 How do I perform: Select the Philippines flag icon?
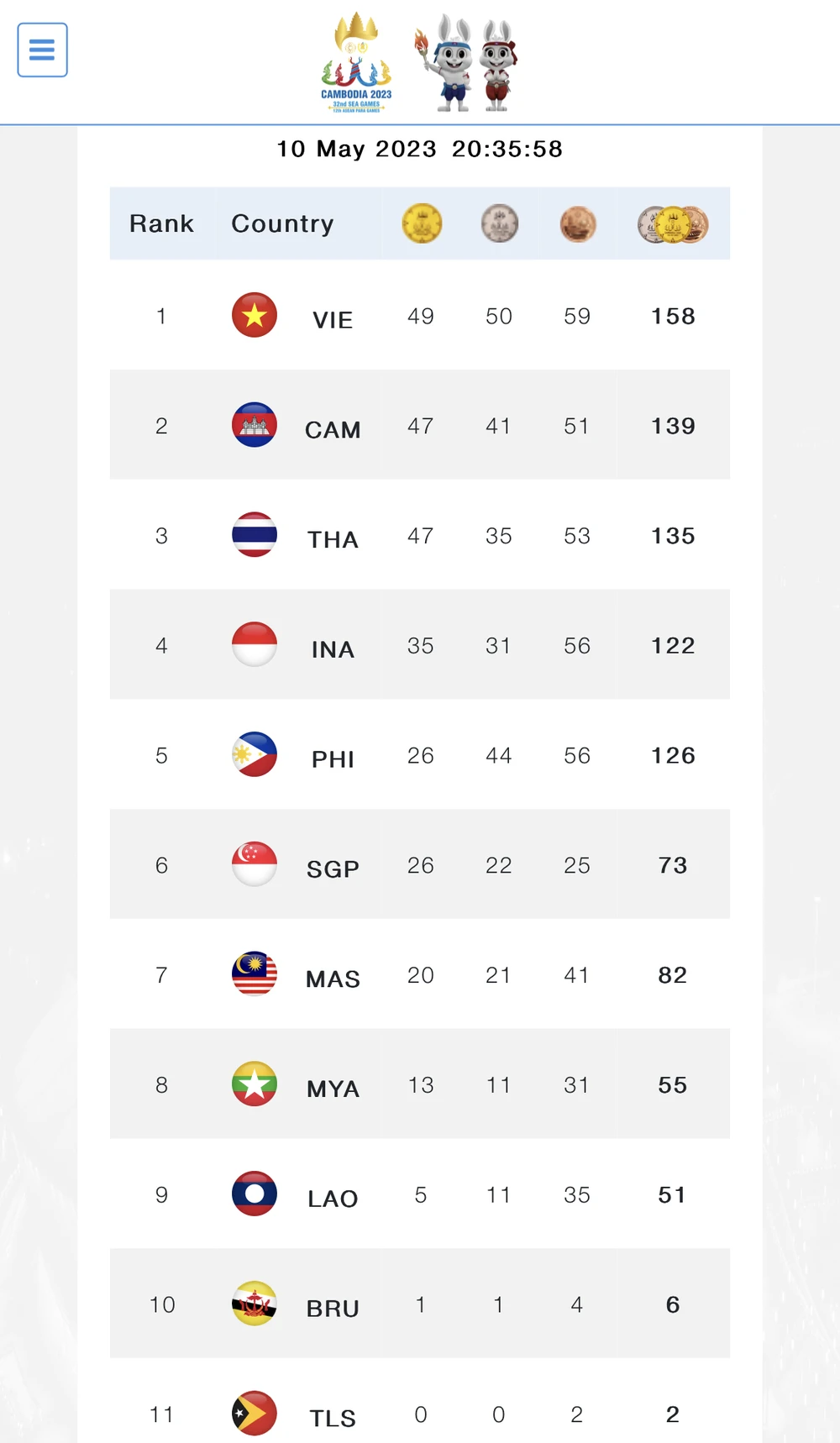coord(254,754)
